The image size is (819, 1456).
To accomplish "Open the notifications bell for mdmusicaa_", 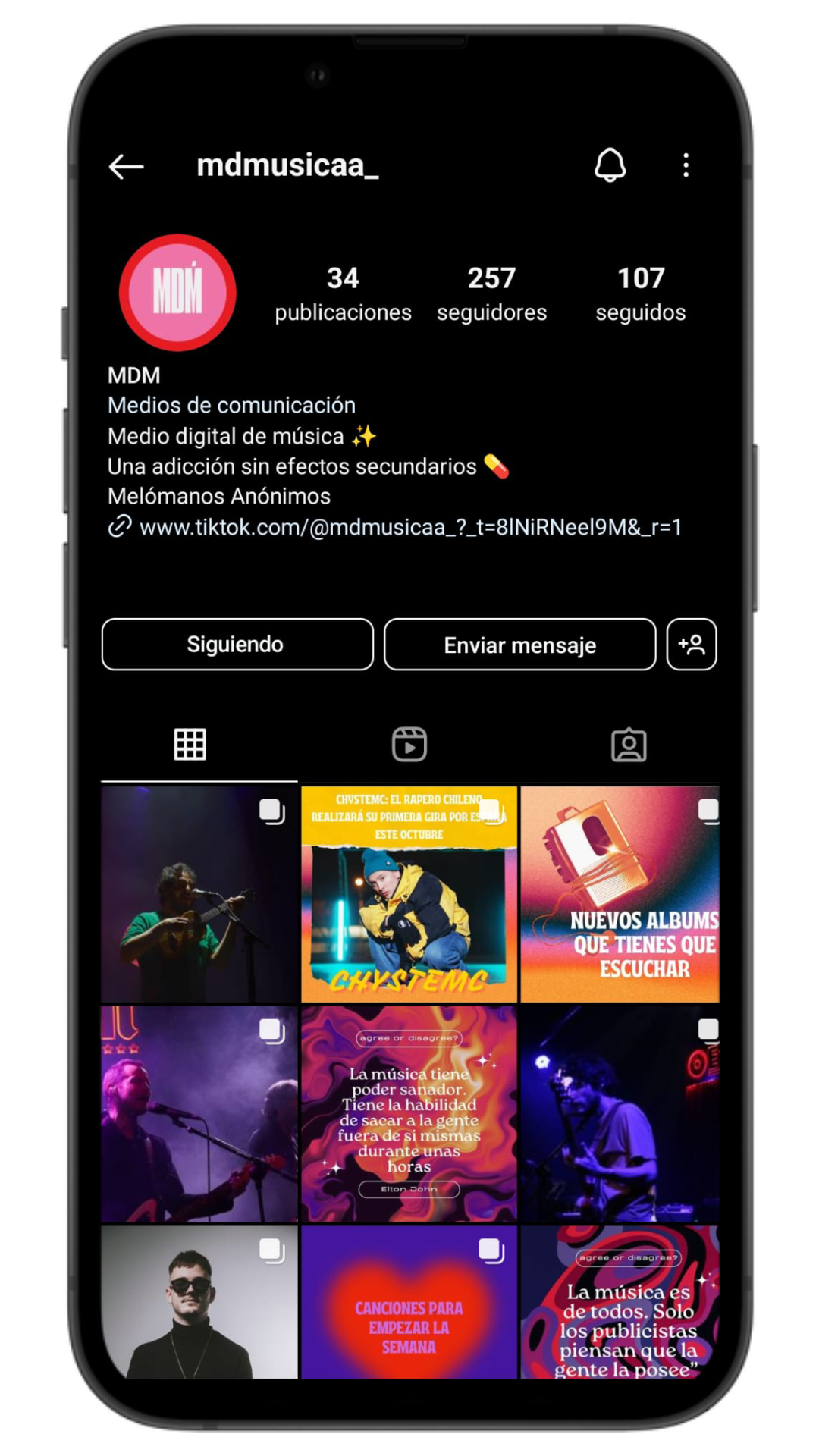I will pyautogui.click(x=610, y=165).
